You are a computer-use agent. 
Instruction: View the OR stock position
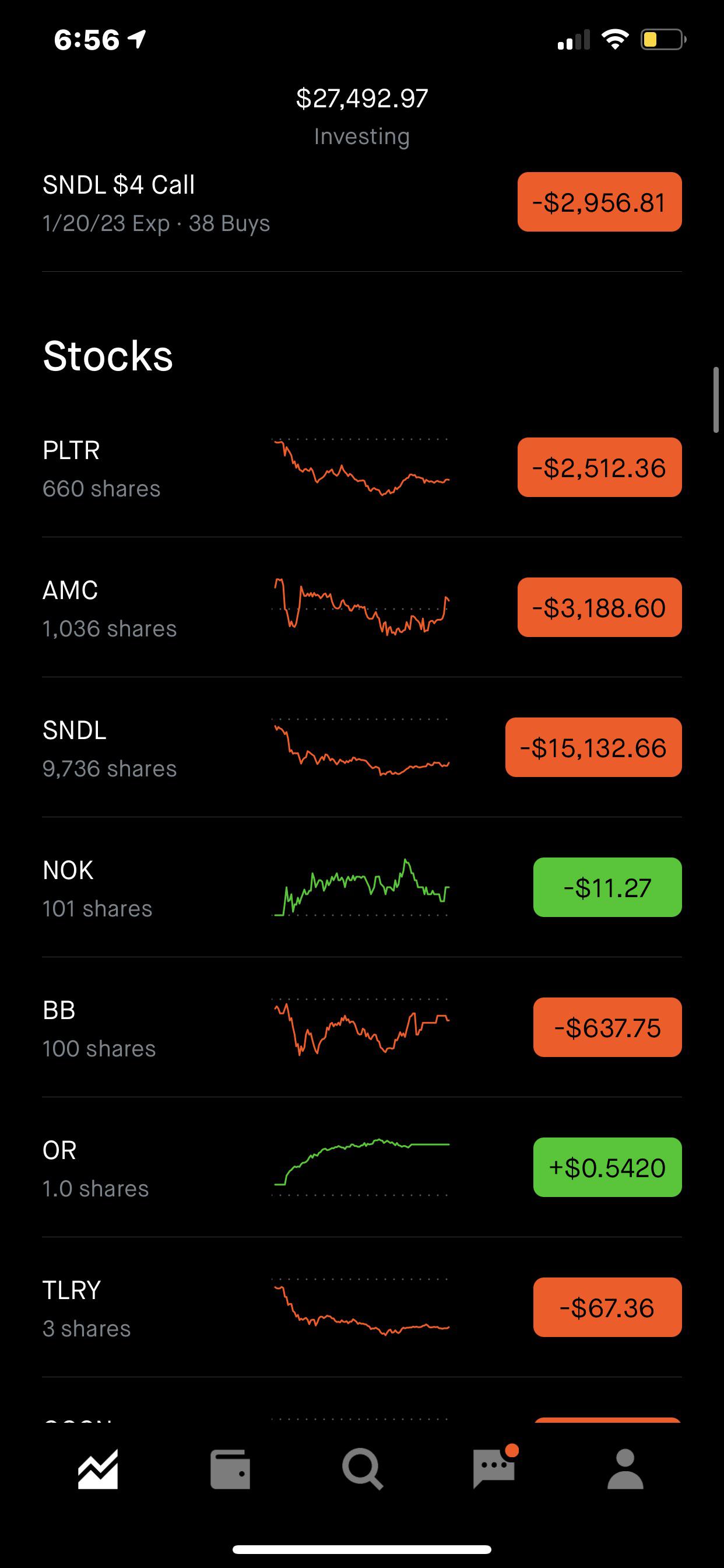point(96,1168)
